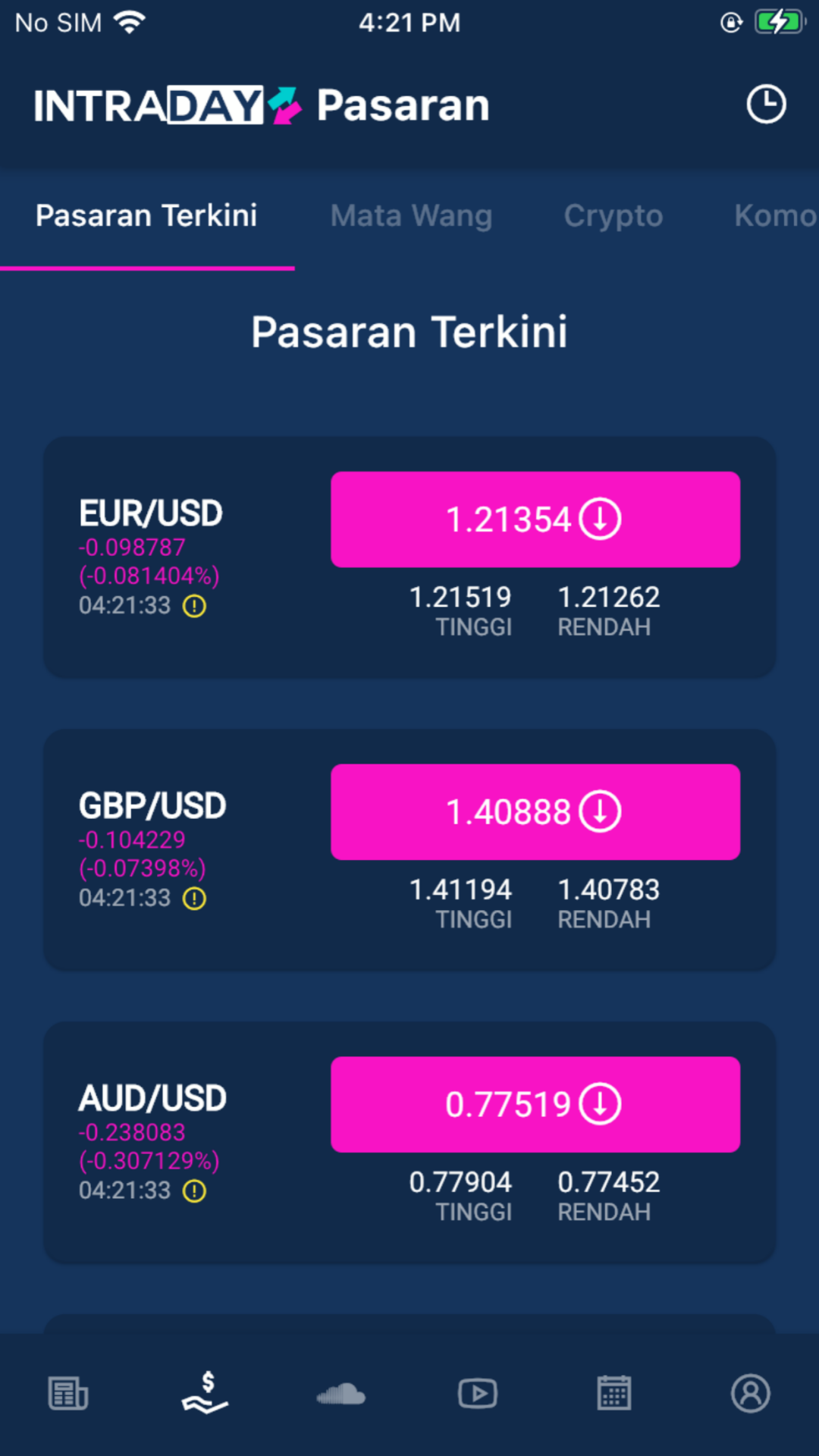Tap the yellow info icon under AUD/USD
This screenshot has width=819, height=1456.
195,1191
